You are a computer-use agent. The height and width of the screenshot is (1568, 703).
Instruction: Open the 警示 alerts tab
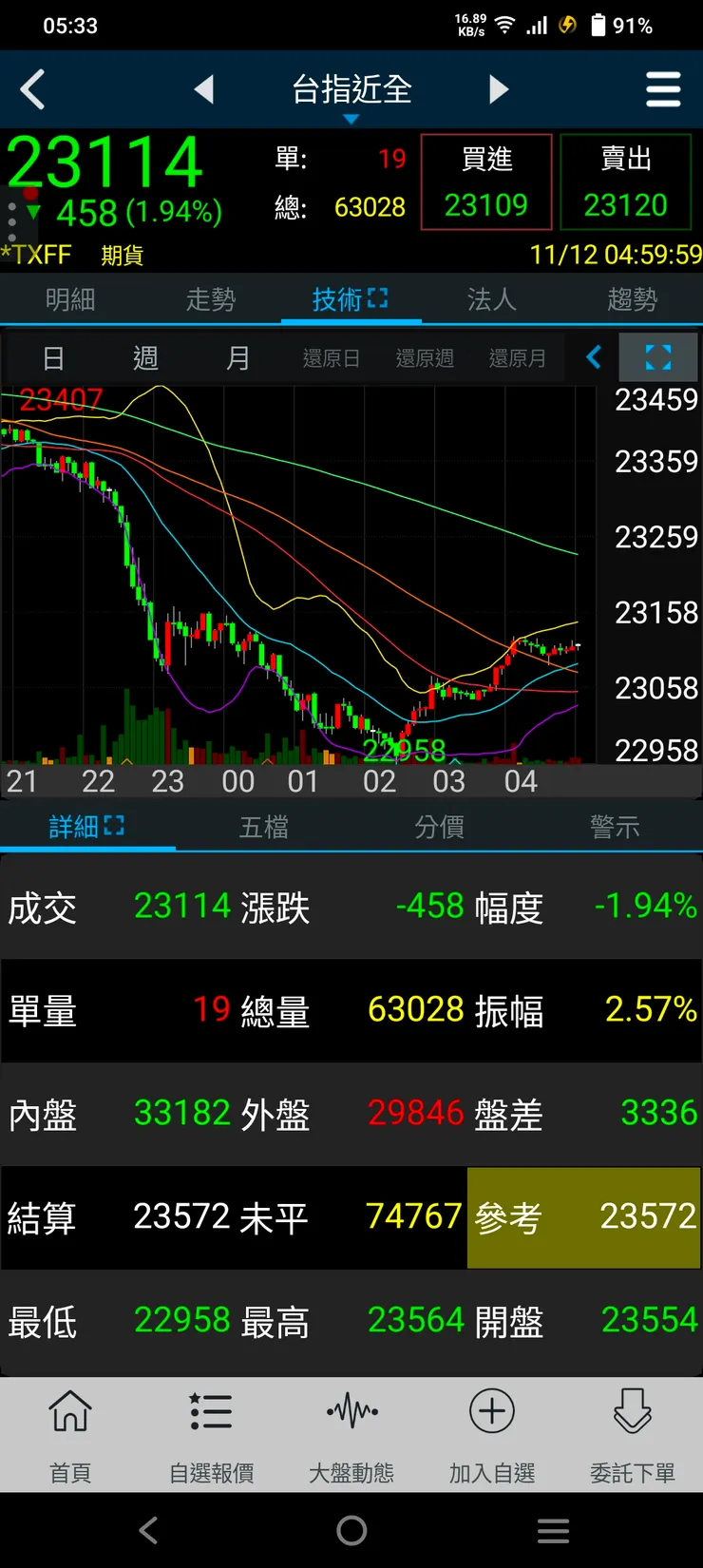(x=615, y=828)
